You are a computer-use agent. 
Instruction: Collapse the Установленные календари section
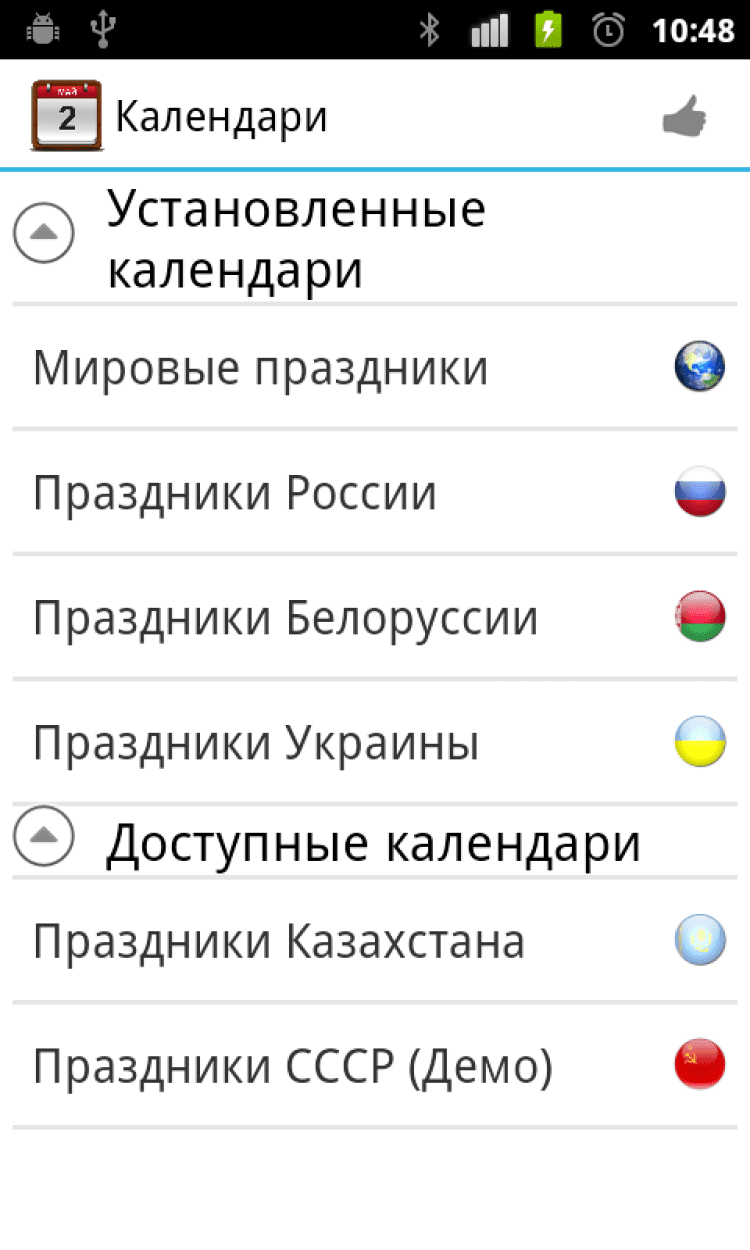click(43, 233)
